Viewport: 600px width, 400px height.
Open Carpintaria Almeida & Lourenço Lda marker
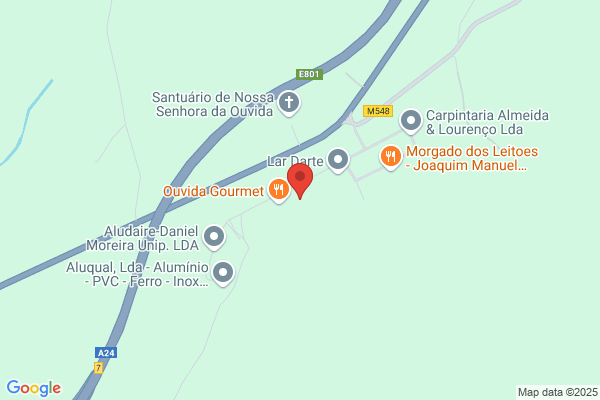tap(411, 122)
